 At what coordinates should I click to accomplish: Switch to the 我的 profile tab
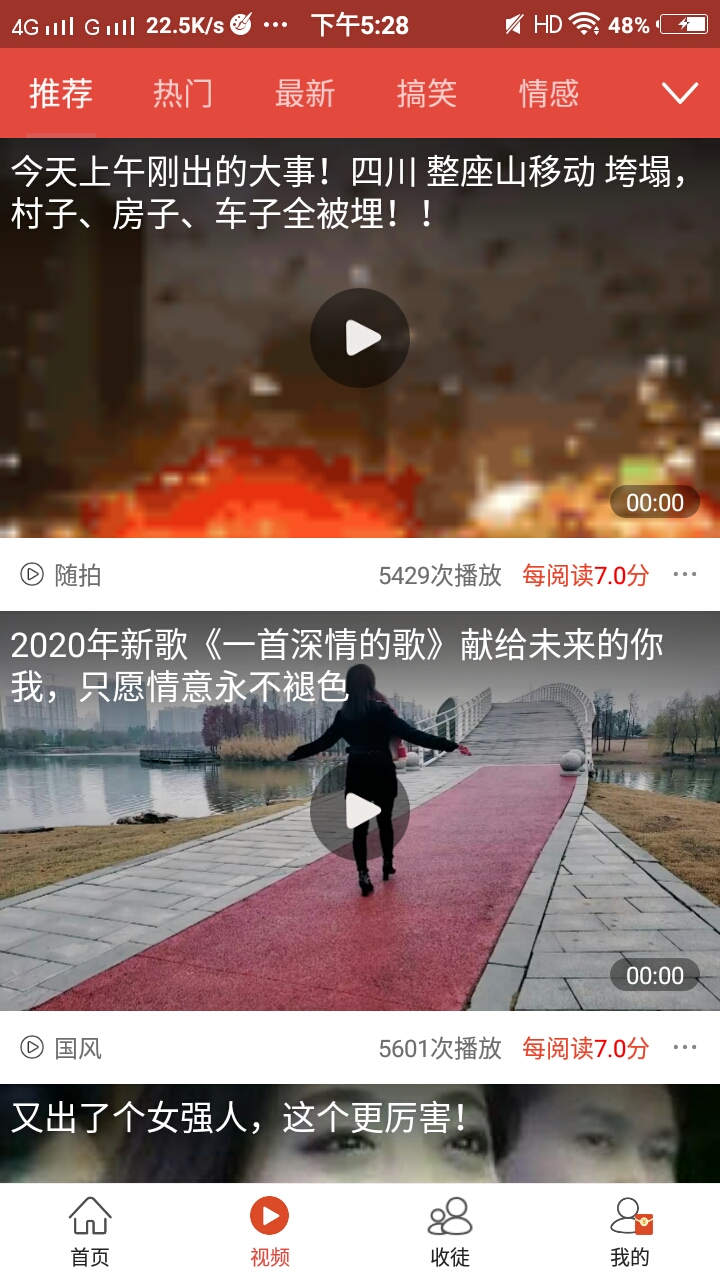[630, 1232]
